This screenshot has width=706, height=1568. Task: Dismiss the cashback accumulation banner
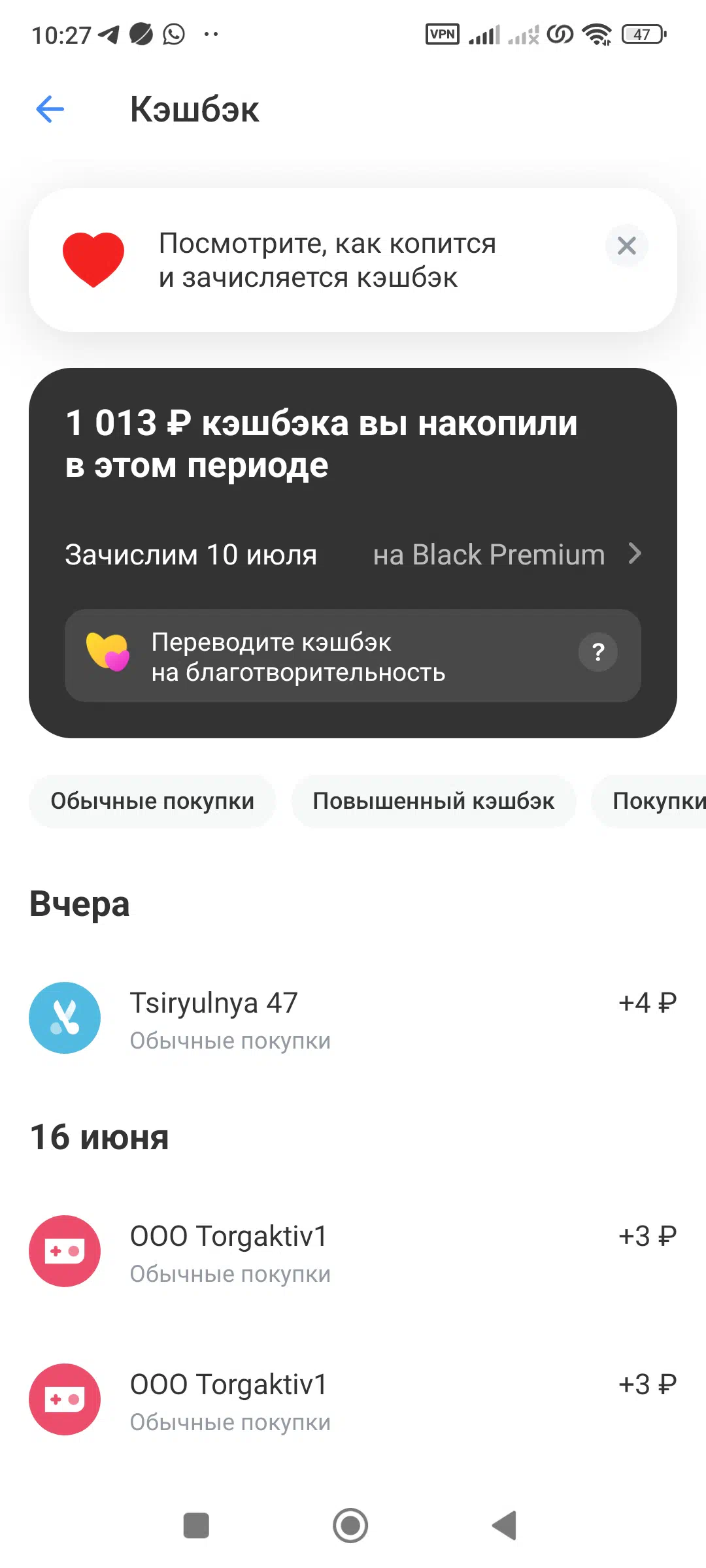click(627, 246)
